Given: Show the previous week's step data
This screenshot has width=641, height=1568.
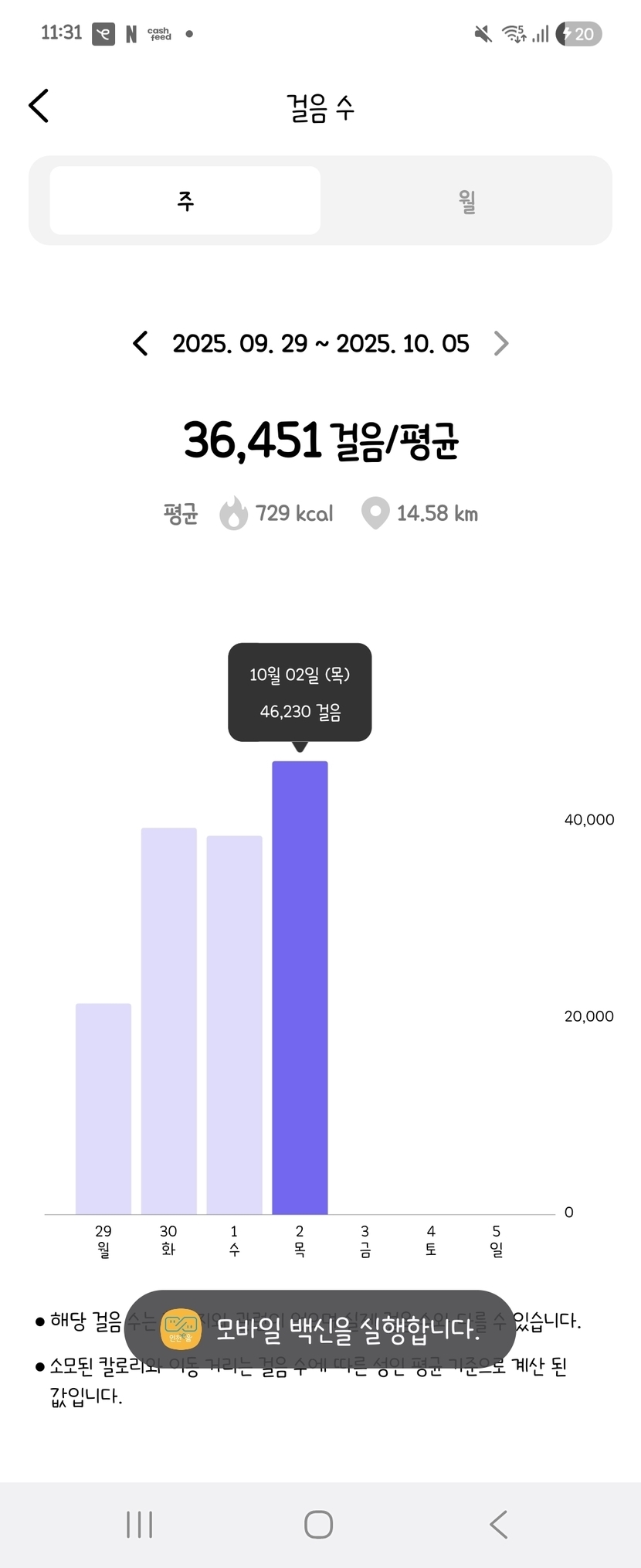Looking at the screenshot, I should [x=140, y=343].
